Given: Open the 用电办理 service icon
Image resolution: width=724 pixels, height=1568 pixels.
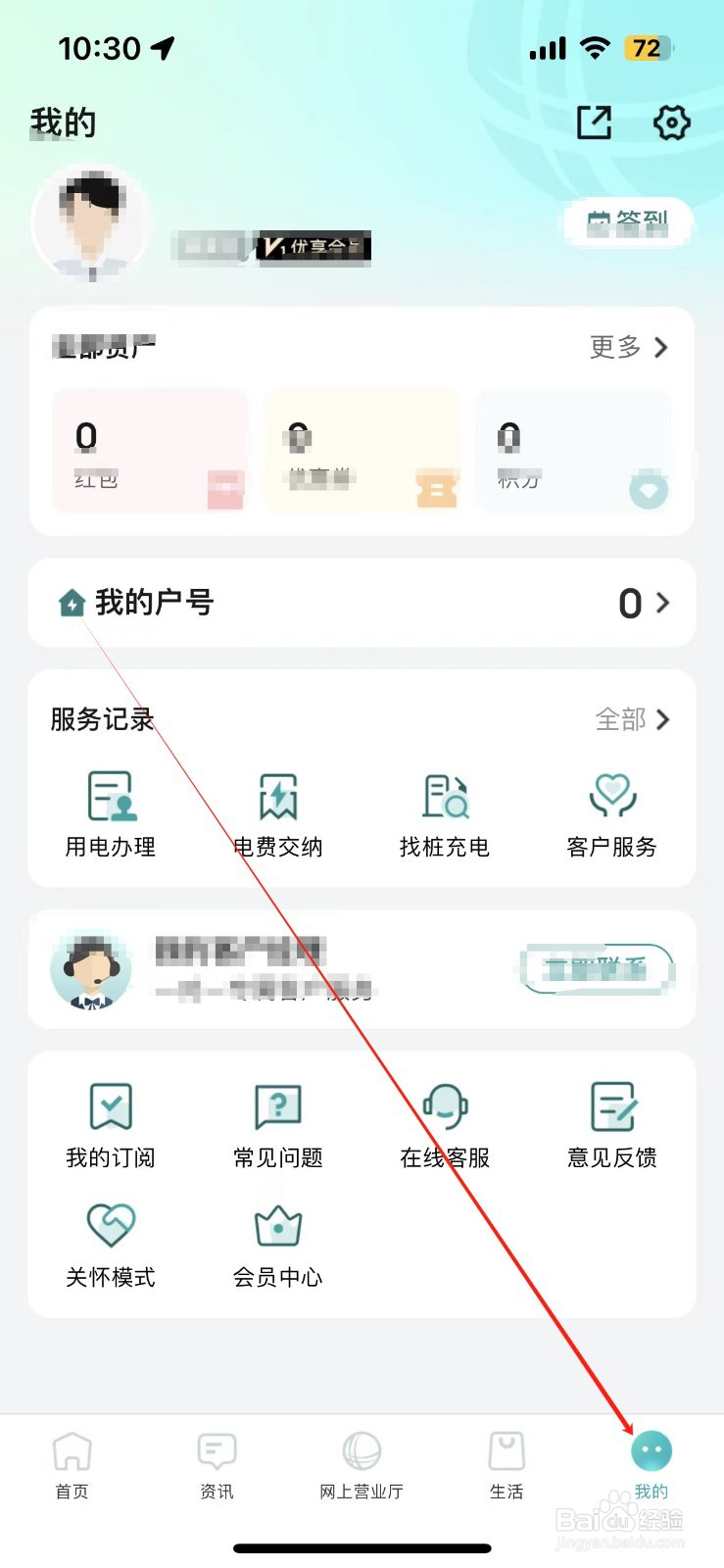Looking at the screenshot, I should click(x=109, y=811).
